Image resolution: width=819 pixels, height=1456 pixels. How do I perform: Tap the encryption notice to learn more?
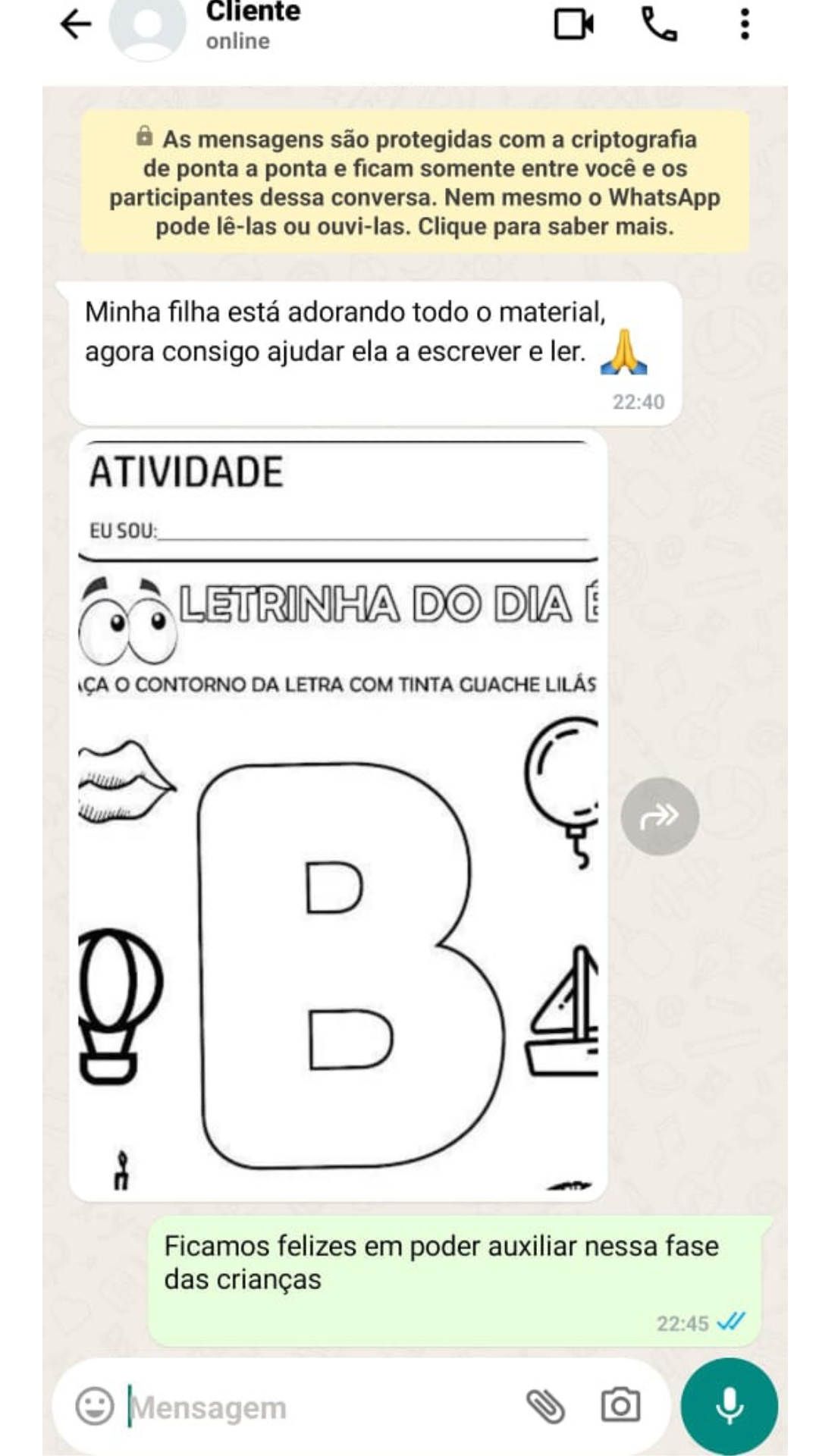pos(415,182)
